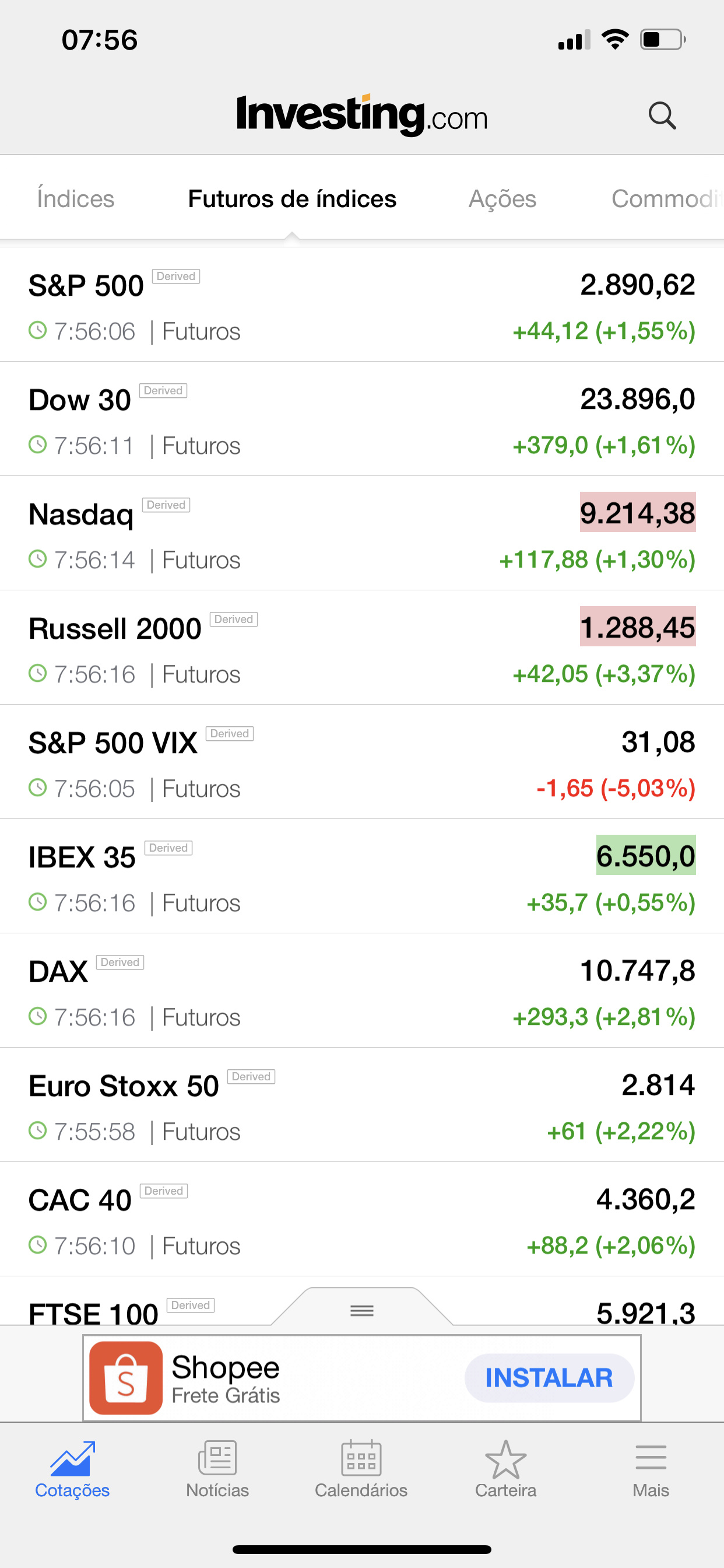Screen dimensions: 724x1568
Task: Open the Calendários tab
Action: tap(361, 1469)
